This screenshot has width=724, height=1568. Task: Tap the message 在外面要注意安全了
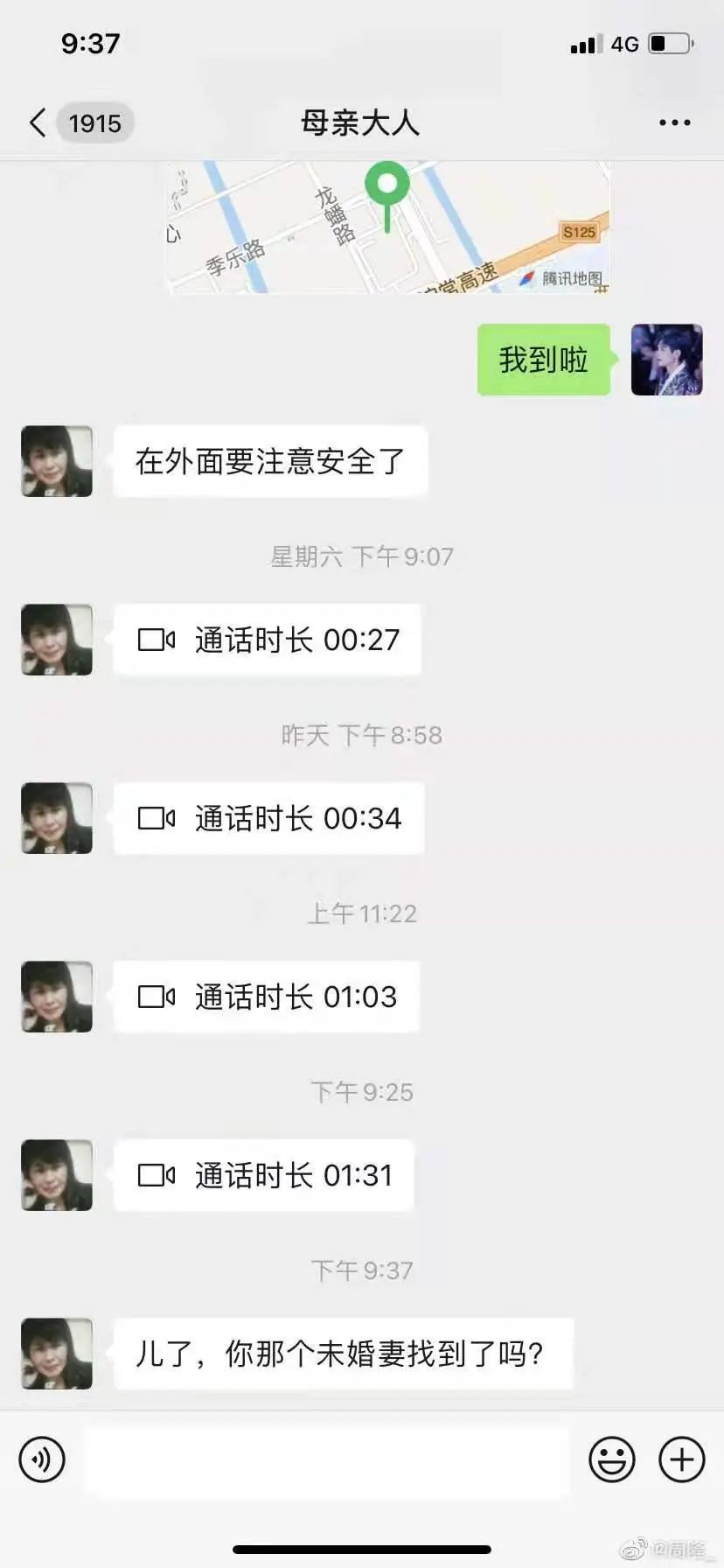269,462
